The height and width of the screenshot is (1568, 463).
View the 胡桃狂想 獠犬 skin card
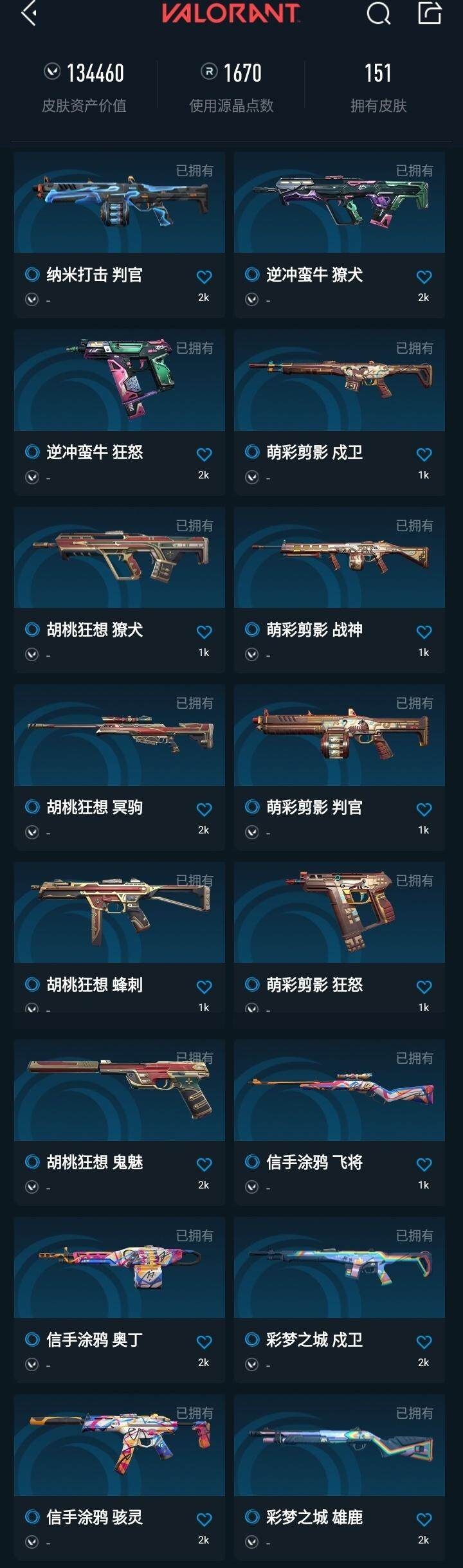tap(120, 558)
